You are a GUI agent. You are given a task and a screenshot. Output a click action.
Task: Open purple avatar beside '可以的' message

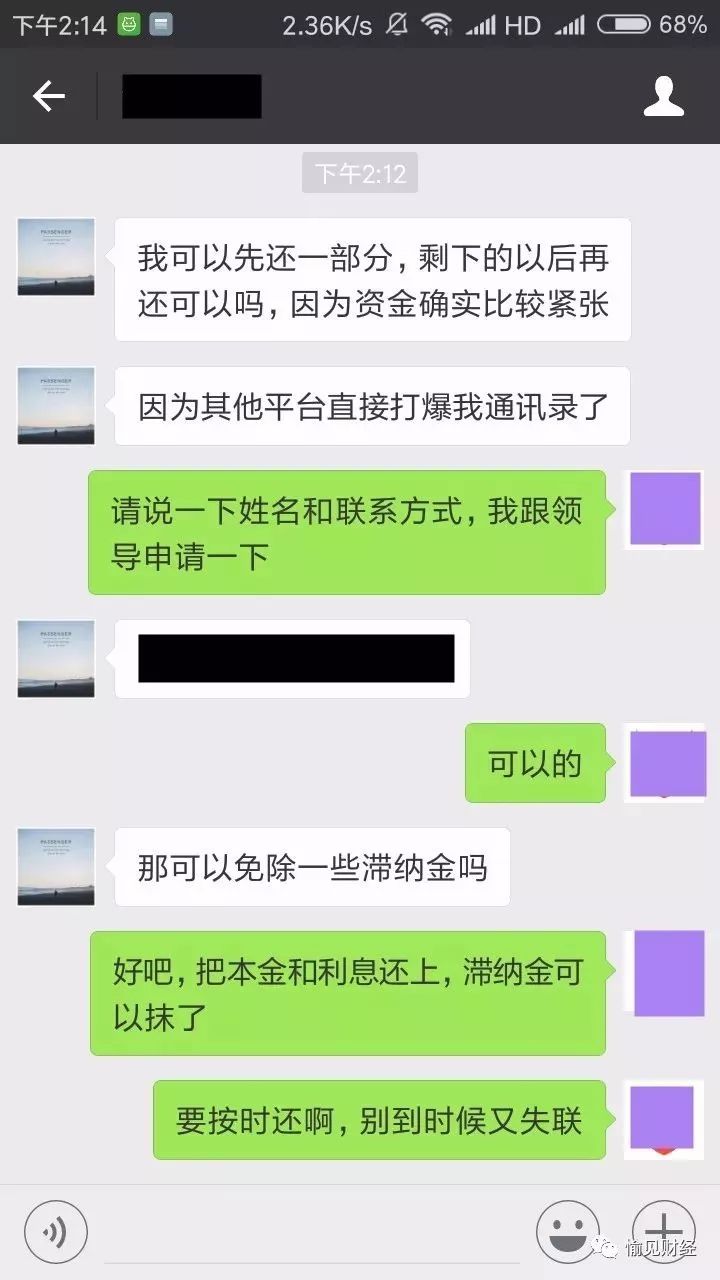pos(667,763)
